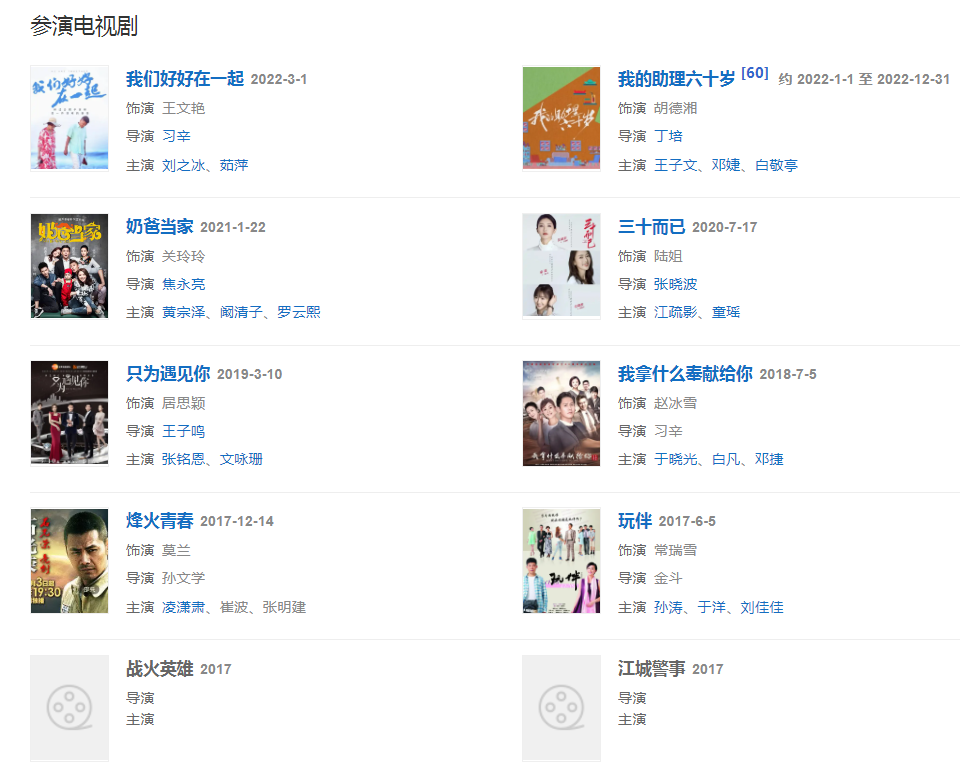
Task: Open actor 张铭恩's page
Action: click(184, 459)
